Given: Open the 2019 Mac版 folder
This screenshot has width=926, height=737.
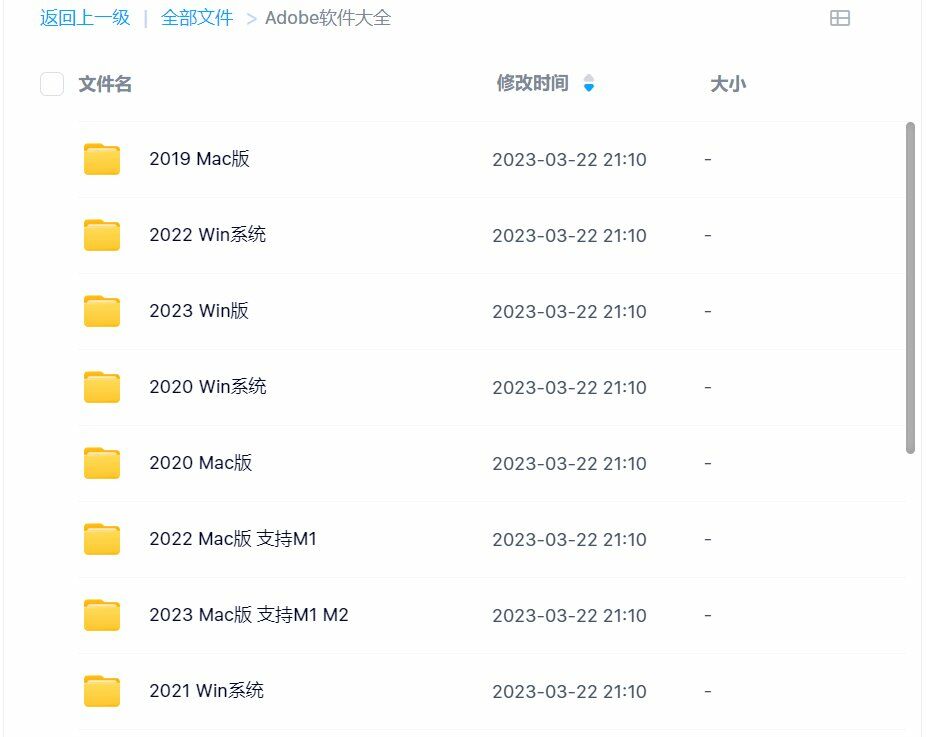Looking at the screenshot, I should [199, 159].
